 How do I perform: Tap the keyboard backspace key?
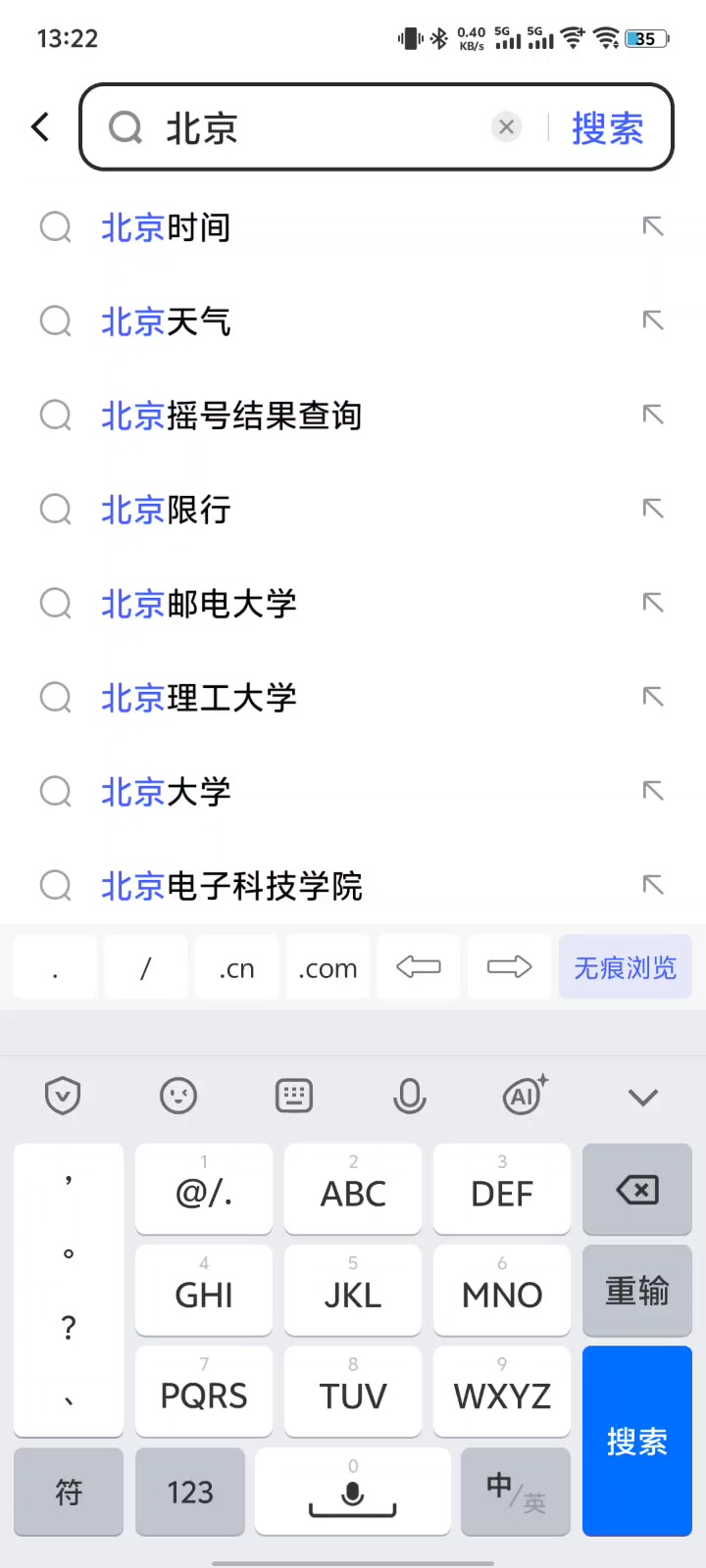(x=637, y=1190)
